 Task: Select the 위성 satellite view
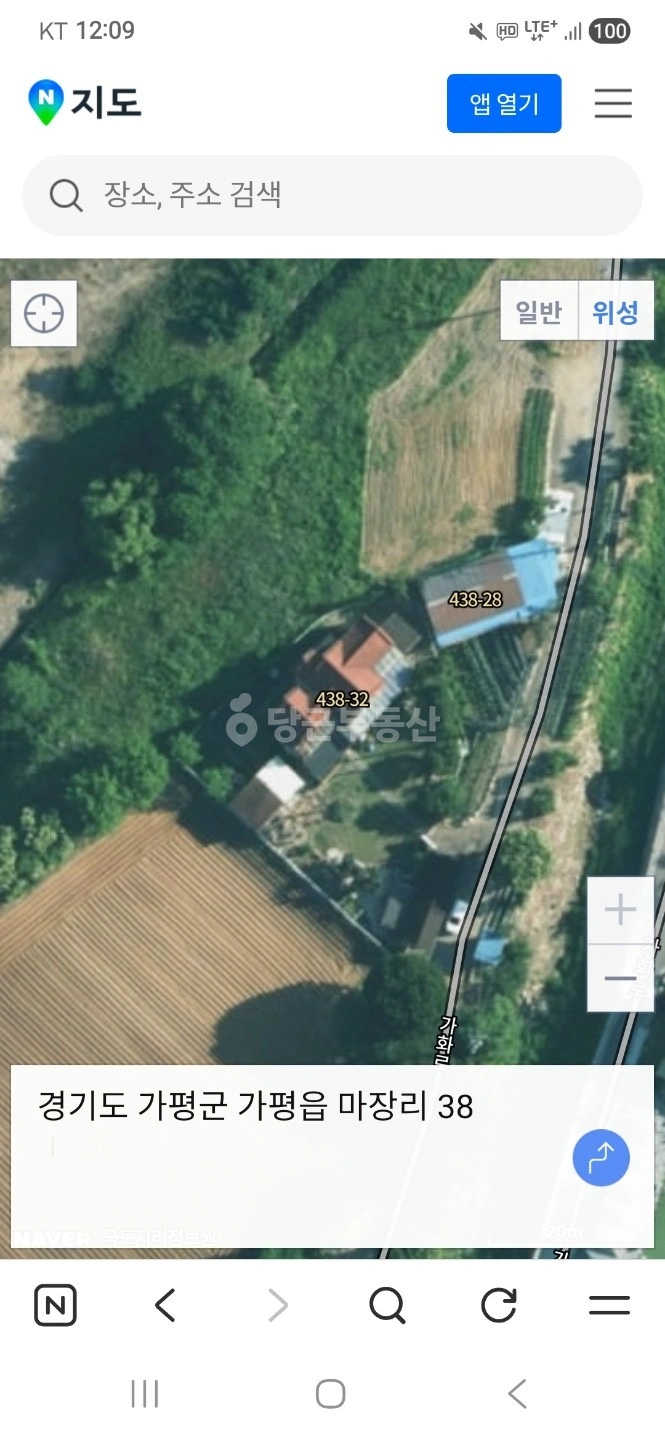pos(616,312)
